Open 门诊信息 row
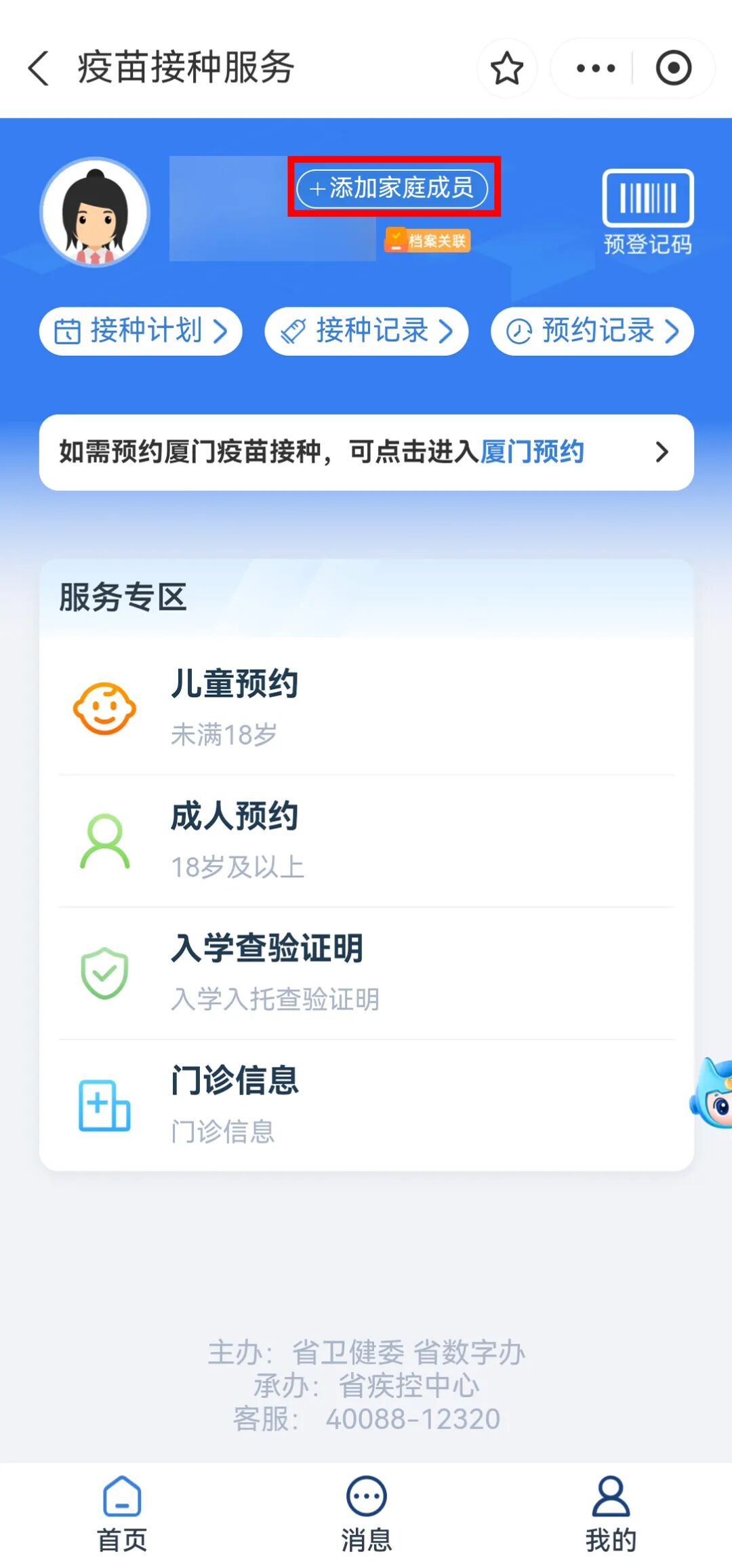The height and width of the screenshot is (1568, 732). (366, 1105)
